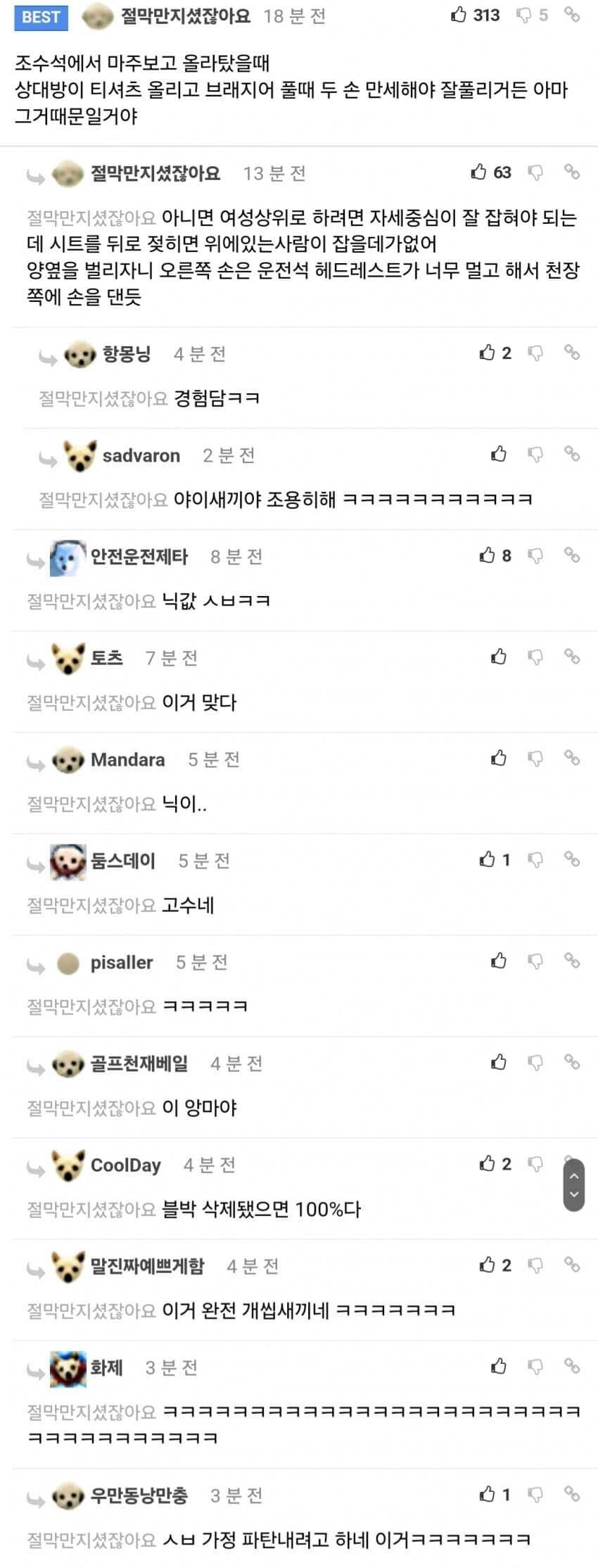Click the 절막만지셨잖아요 mention in 골프천재베일's reply

tap(91, 1107)
